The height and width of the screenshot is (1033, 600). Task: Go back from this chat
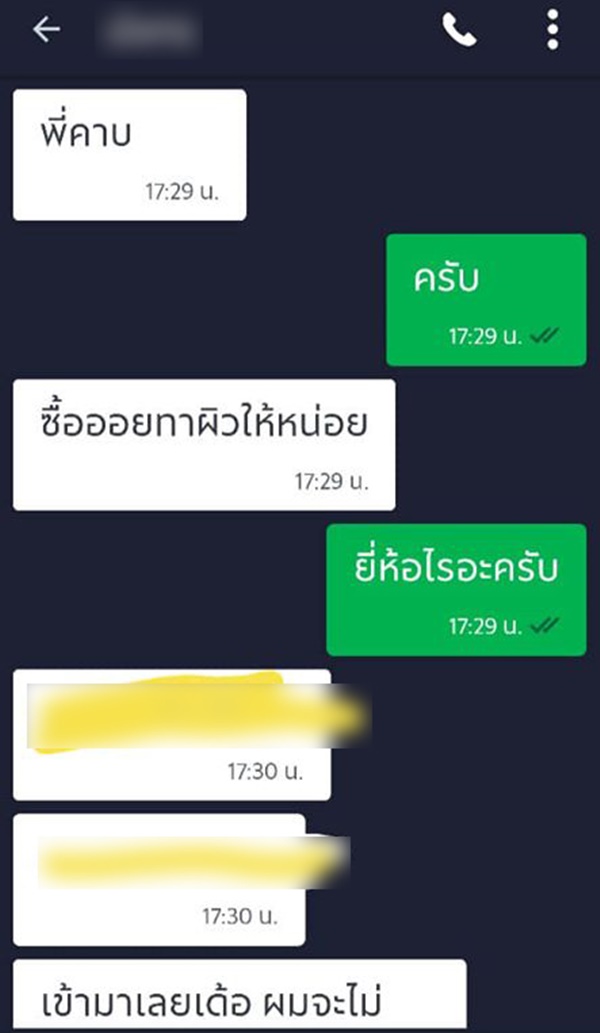[46, 31]
